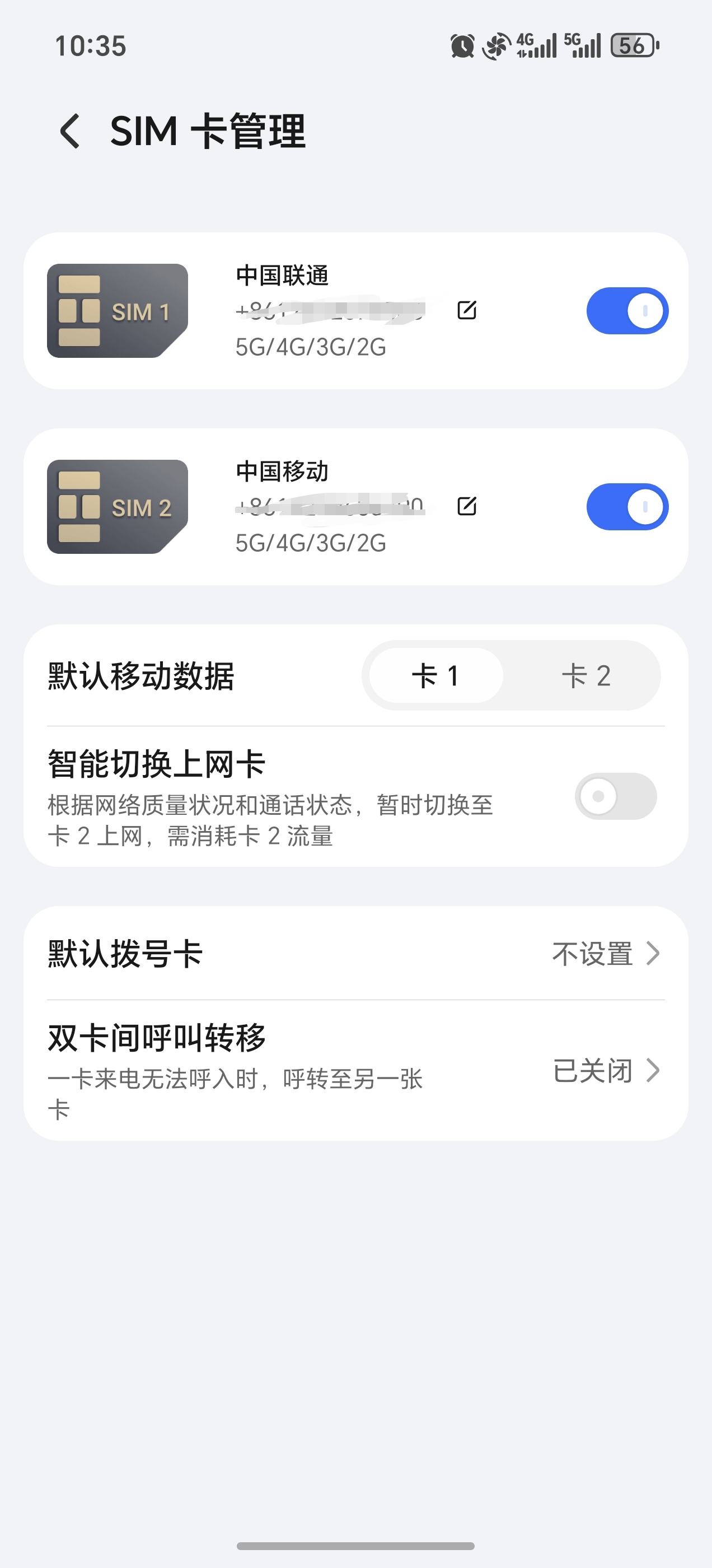Screen dimensions: 712x1568
Task: Edit the 中国联通 SIM 1 number
Action: [x=467, y=310]
